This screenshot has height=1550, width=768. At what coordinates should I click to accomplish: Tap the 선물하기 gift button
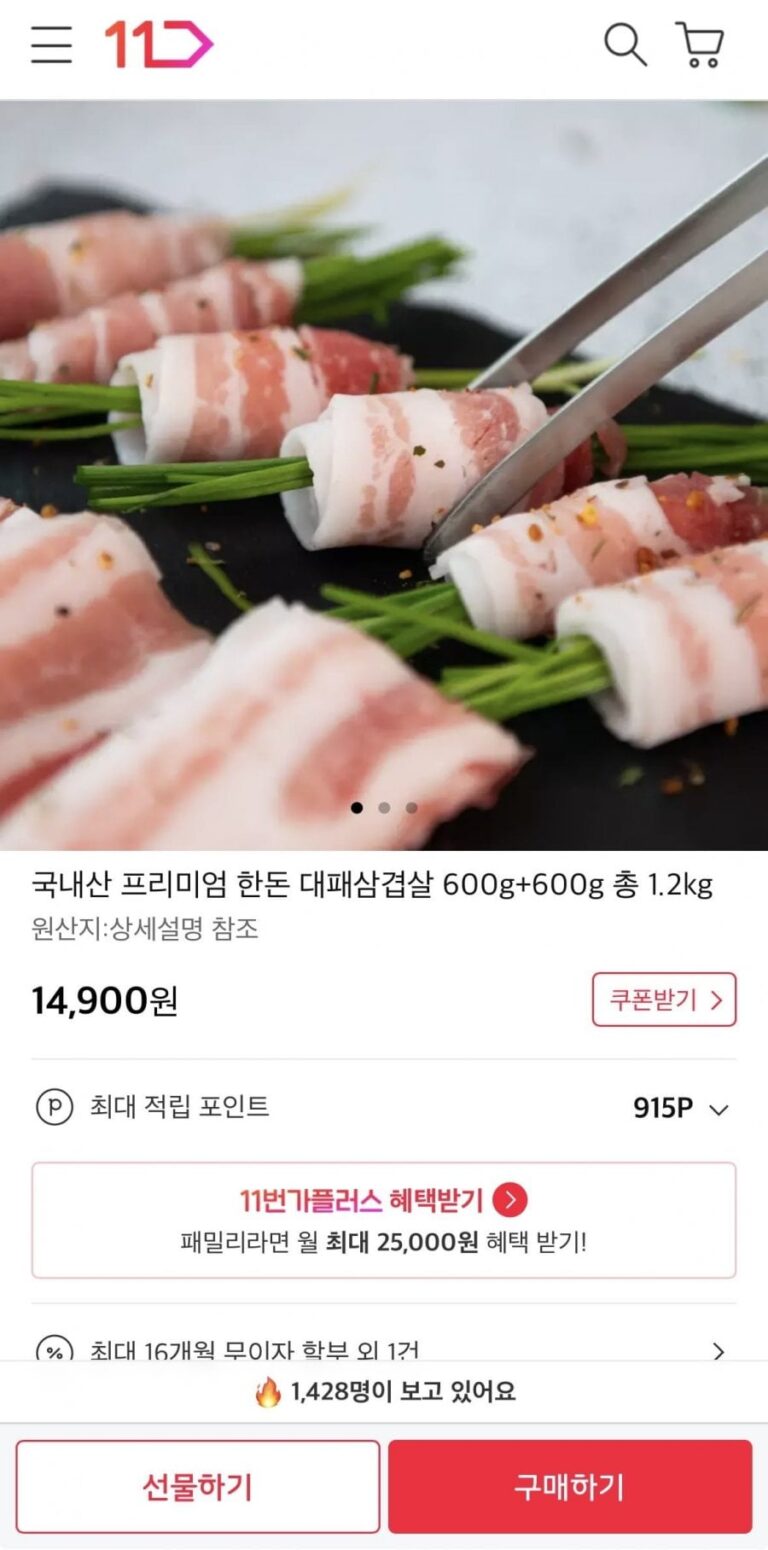pyautogui.click(x=198, y=1487)
